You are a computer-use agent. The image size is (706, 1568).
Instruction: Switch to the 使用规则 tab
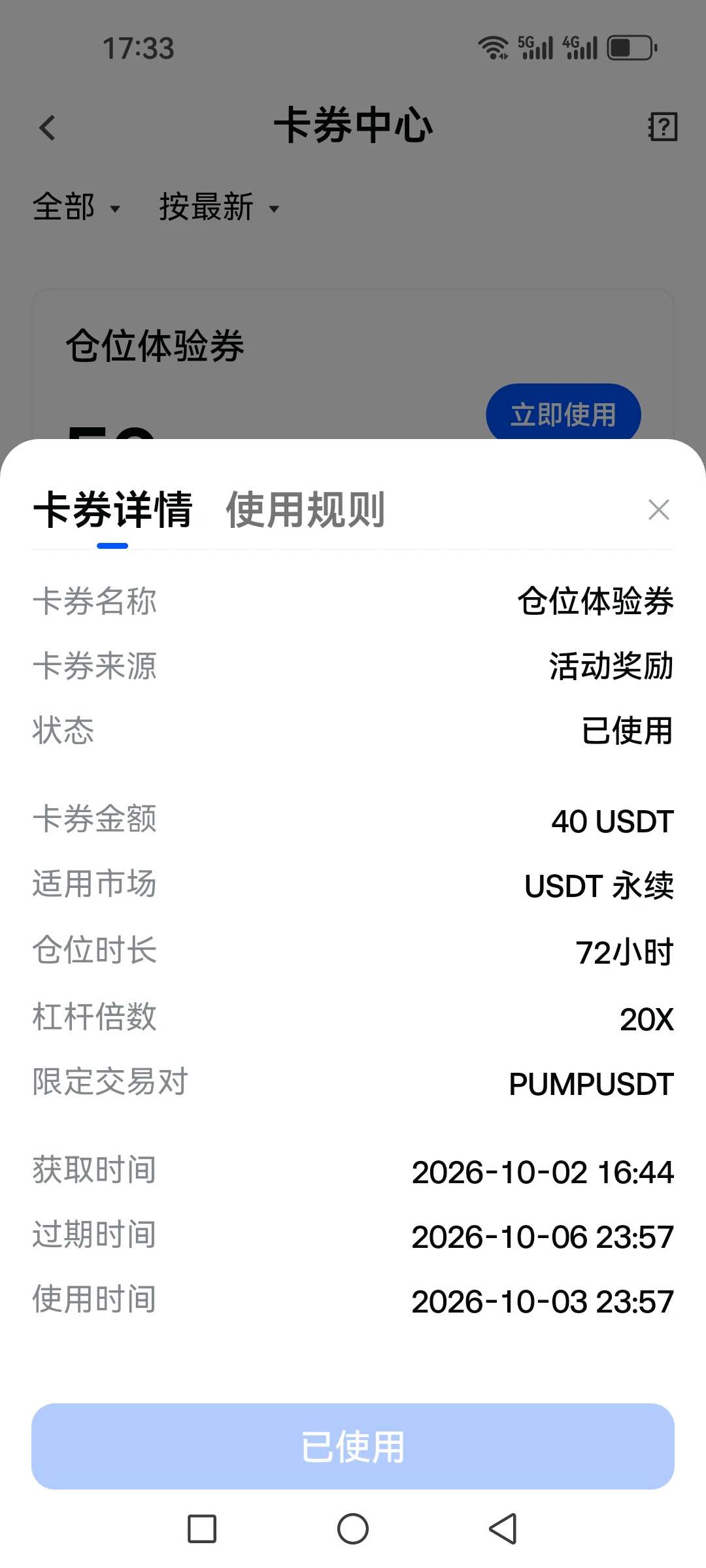(305, 510)
